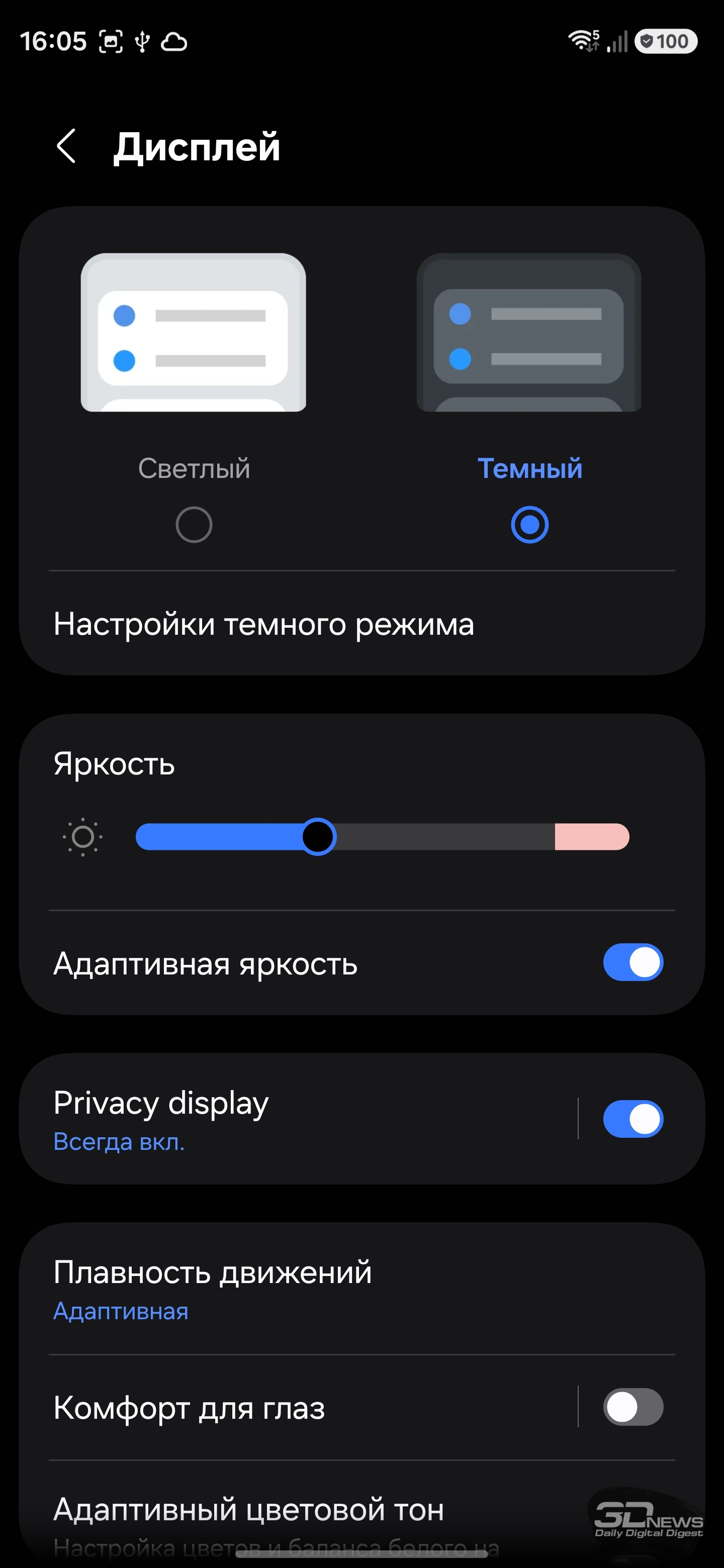Screen dimensions: 724x1568
Task: Turn off the Privacy display switch
Action: (x=632, y=1119)
